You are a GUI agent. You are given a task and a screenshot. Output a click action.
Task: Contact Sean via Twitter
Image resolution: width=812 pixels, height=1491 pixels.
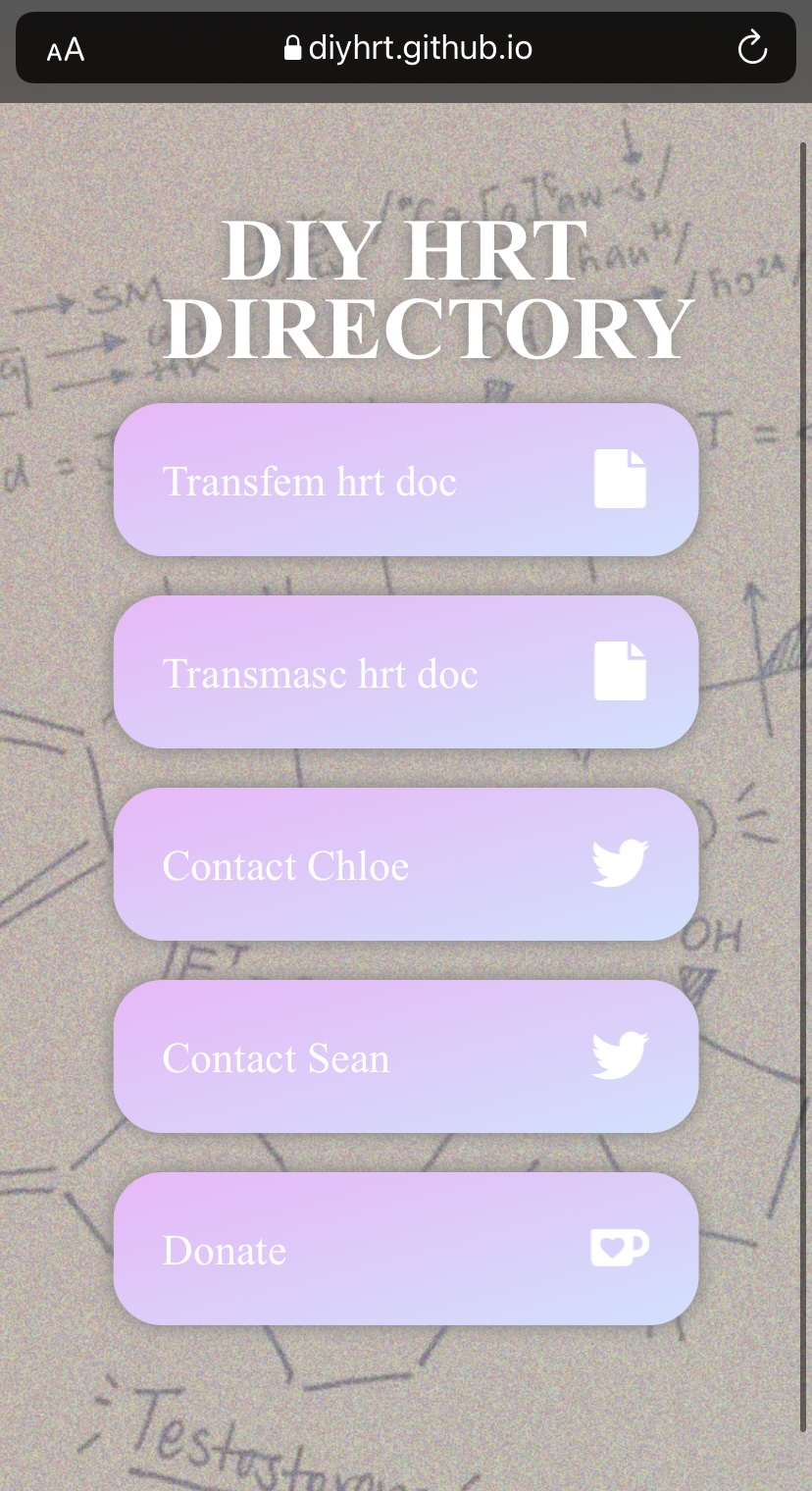click(406, 1056)
